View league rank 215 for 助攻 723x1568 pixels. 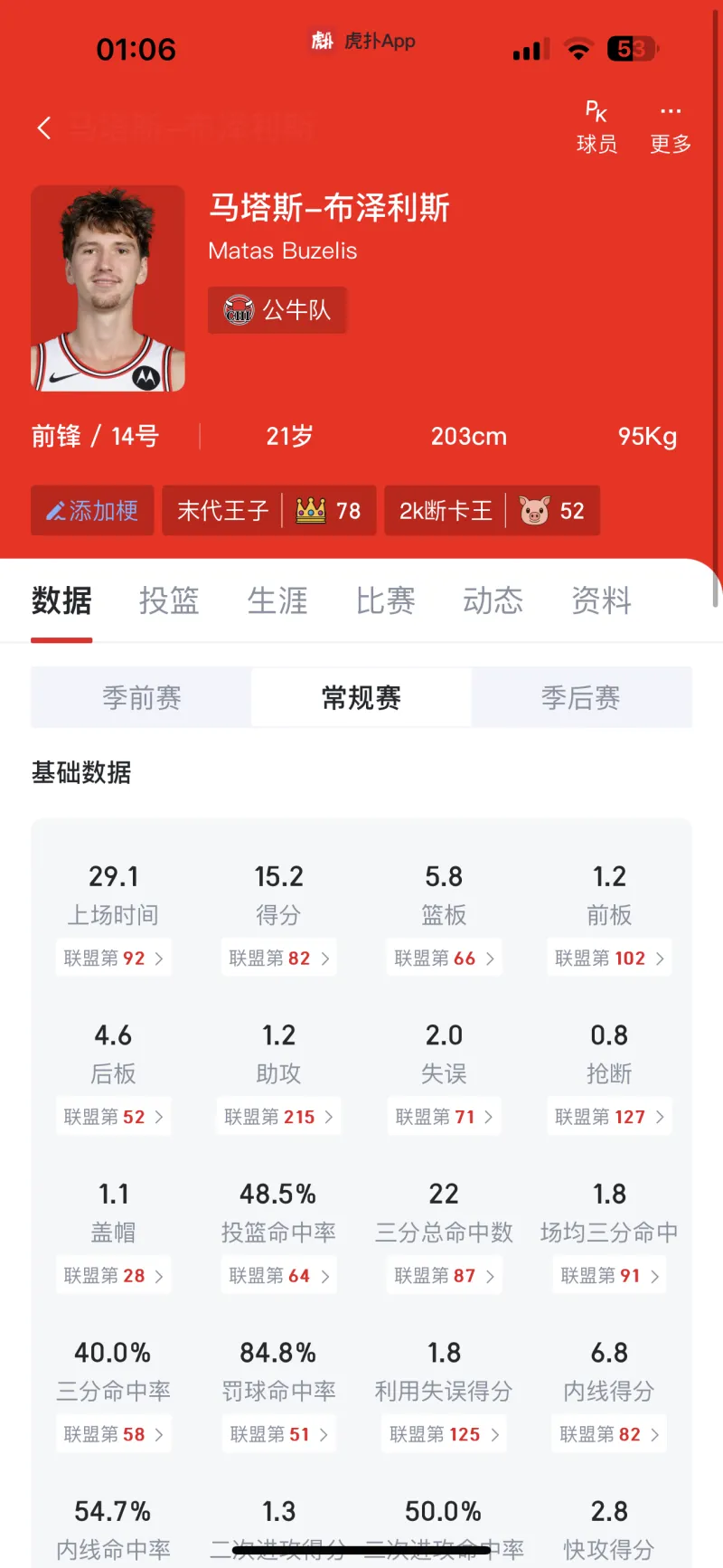pyautogui.click(x=278, y=1117)
